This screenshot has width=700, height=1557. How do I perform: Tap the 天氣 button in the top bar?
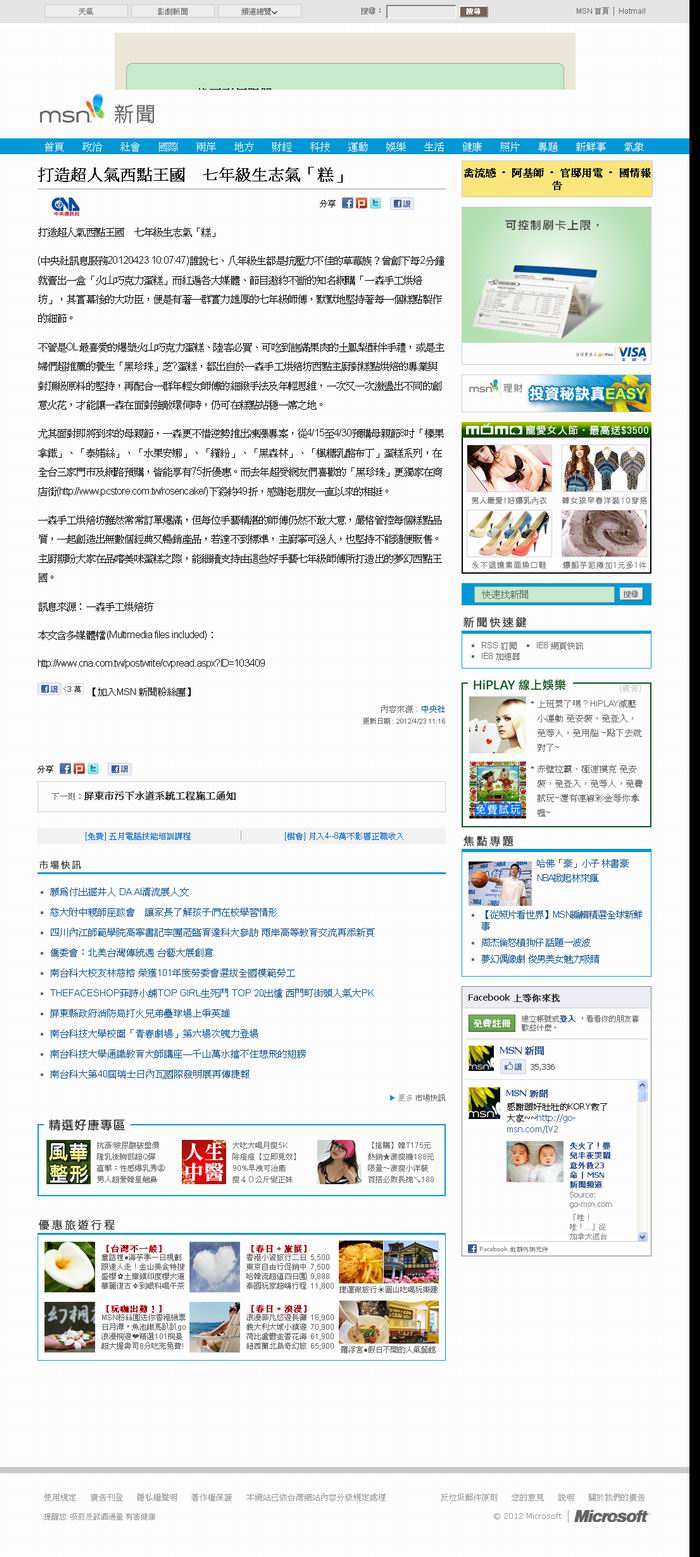point(86,12)
